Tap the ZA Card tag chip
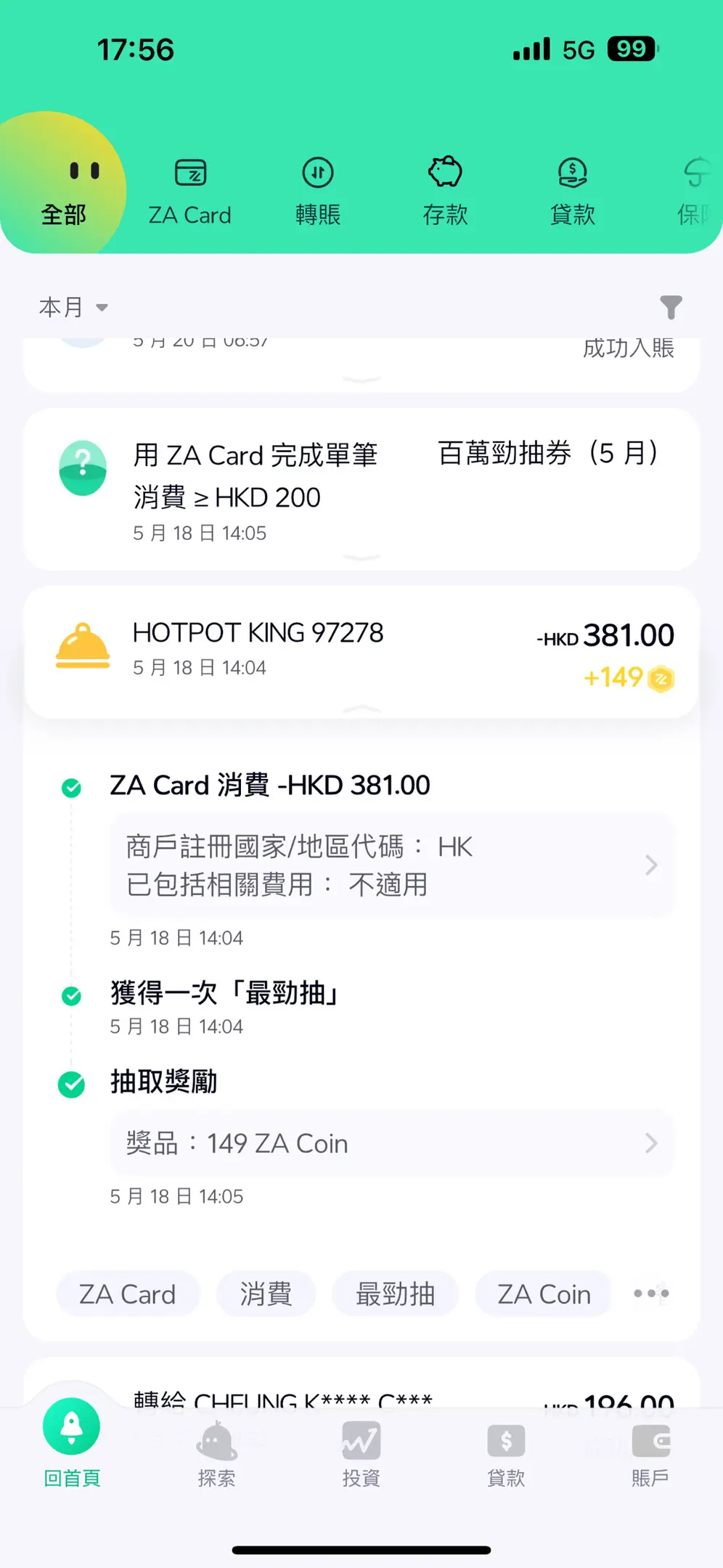 click(128, 1294)
